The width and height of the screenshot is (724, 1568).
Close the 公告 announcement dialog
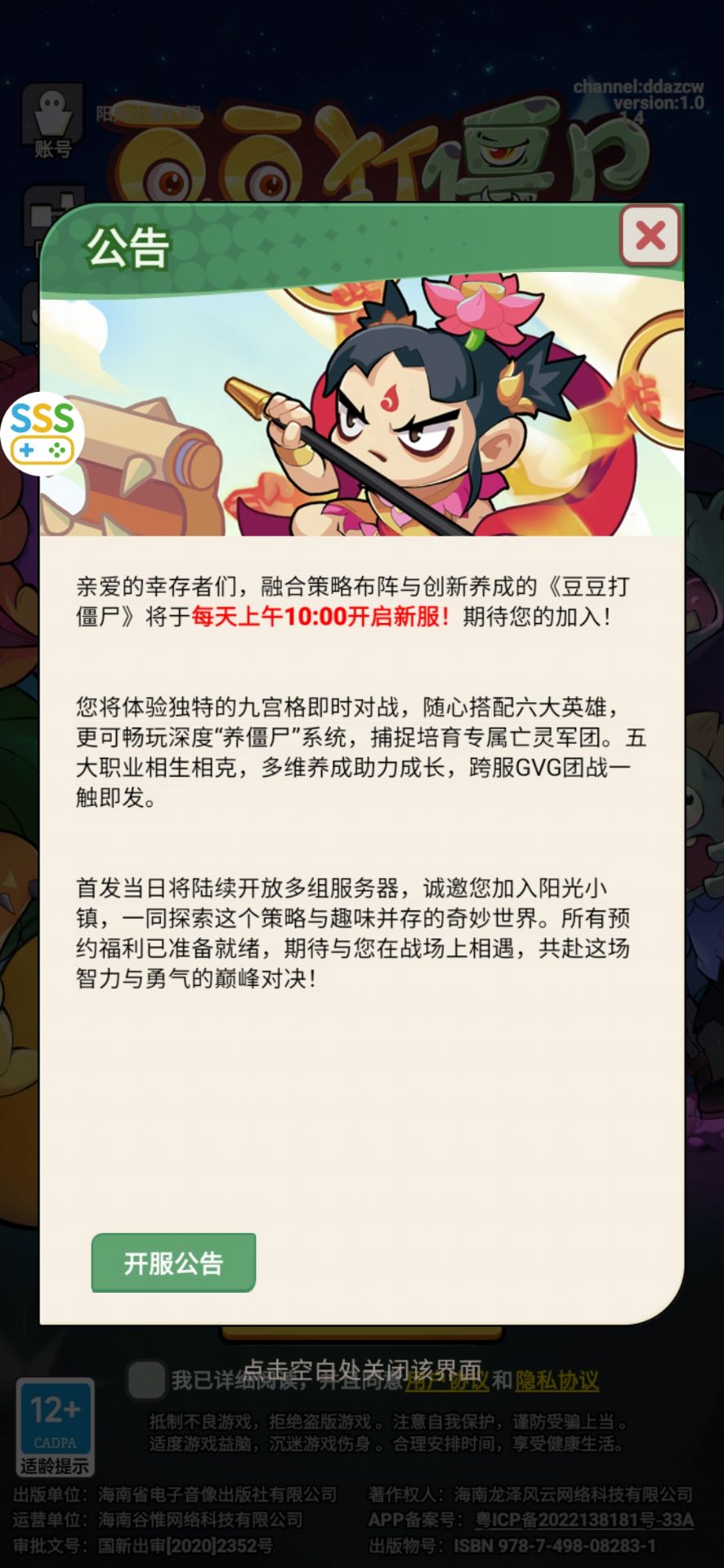650,236
